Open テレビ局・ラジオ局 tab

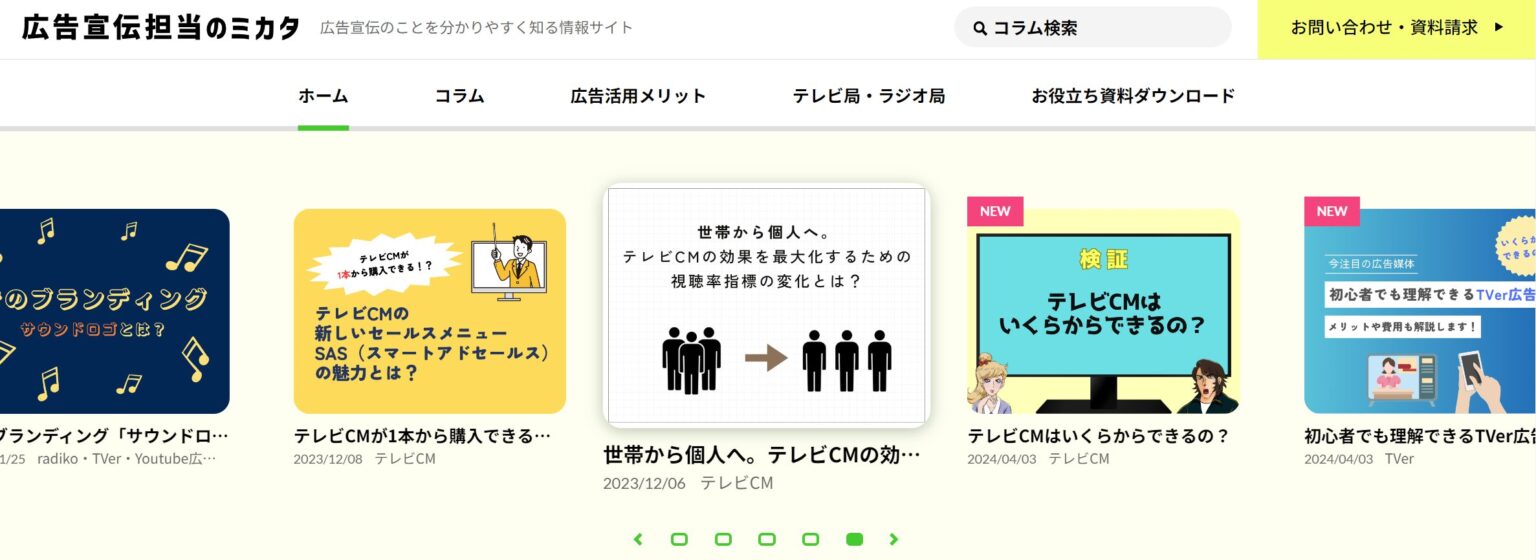click(868, 96)
